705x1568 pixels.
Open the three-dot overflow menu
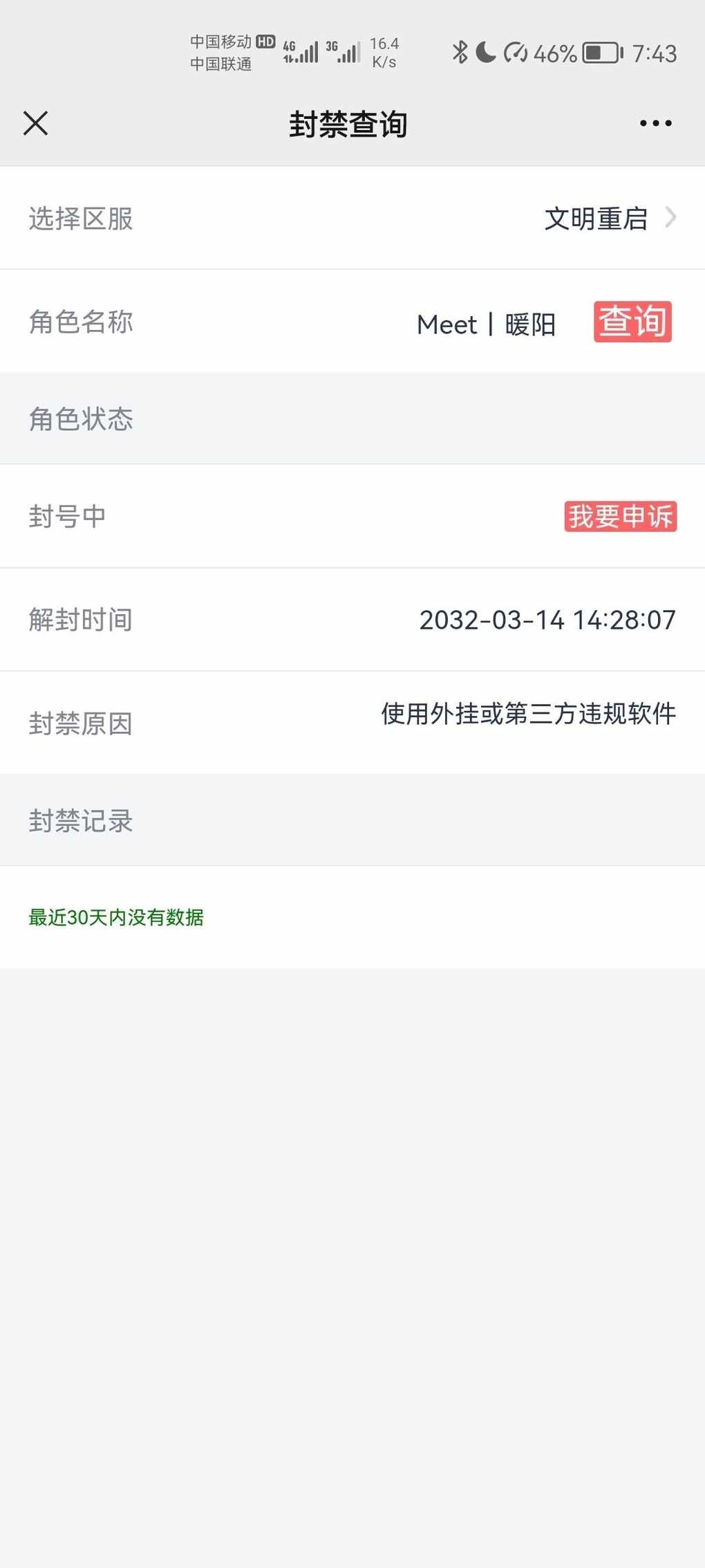[x=655, y=124]
